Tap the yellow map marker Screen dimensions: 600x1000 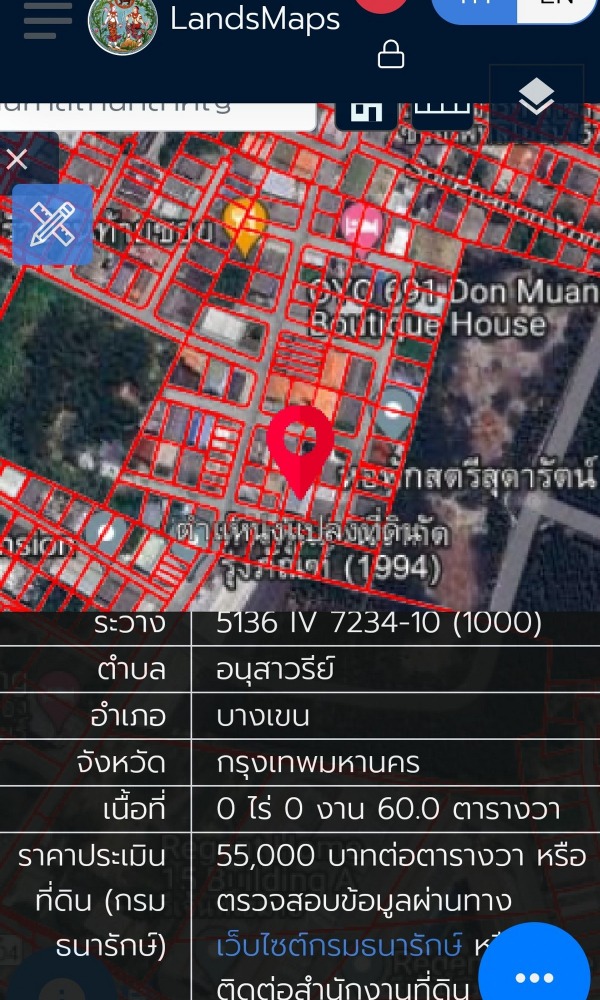point(245,226)
